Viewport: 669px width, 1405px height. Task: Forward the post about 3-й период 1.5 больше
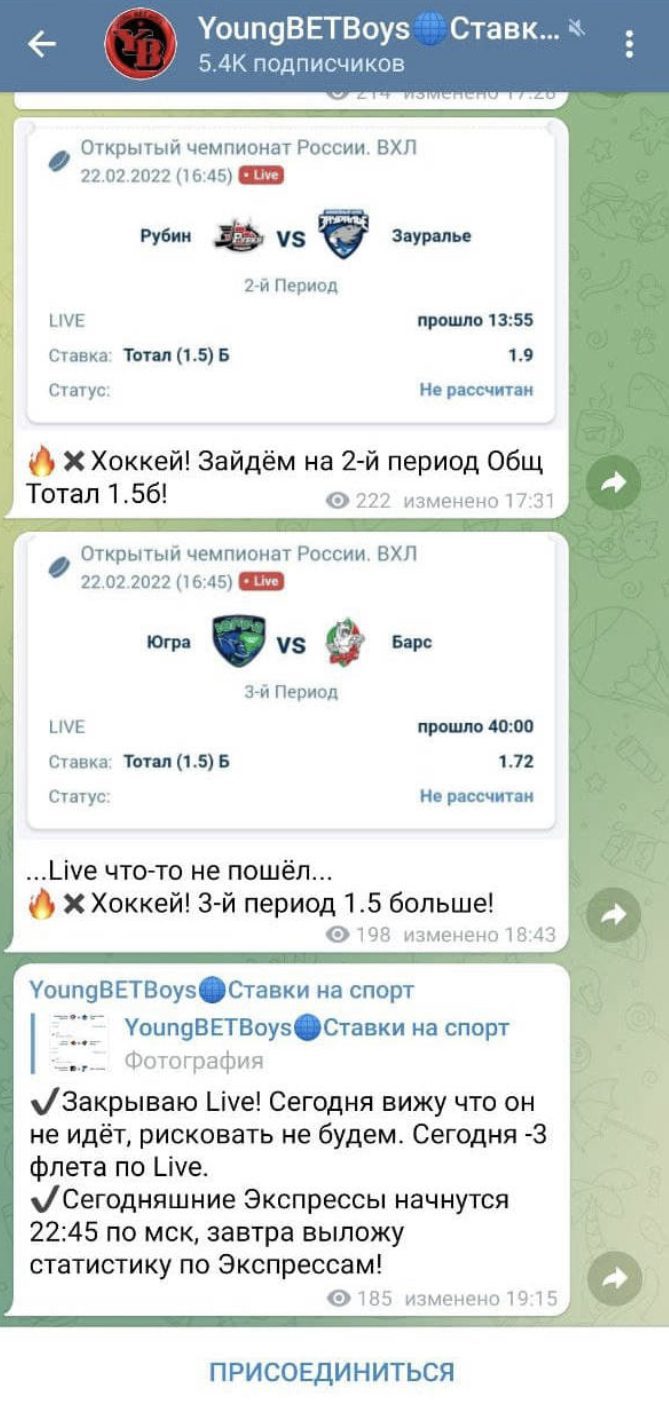[613, 914]
